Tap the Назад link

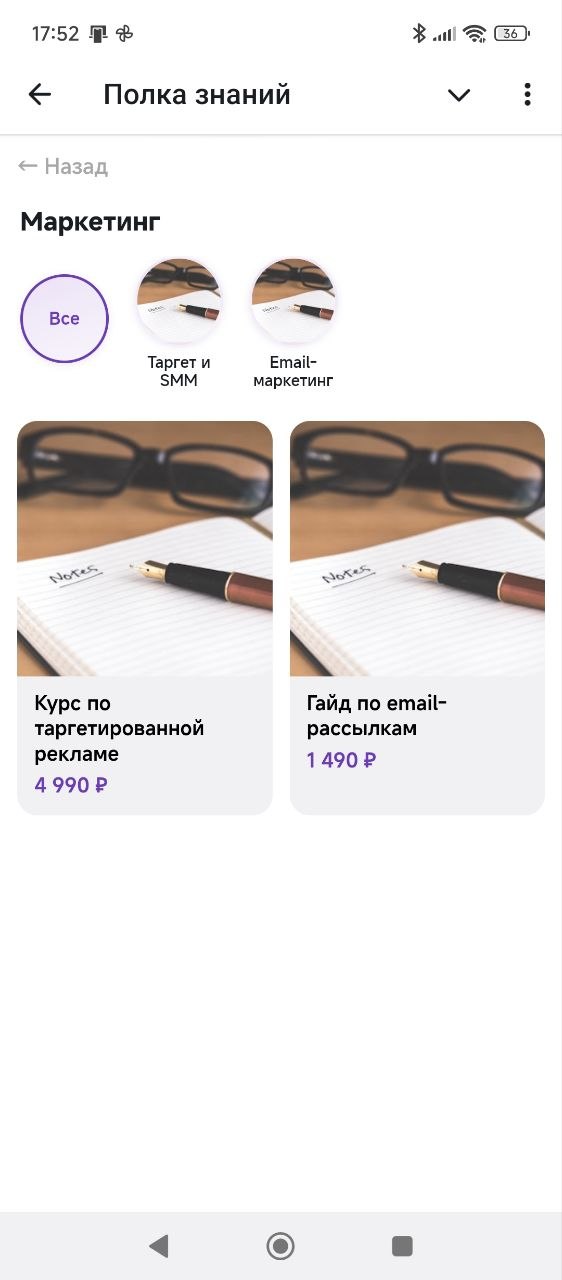63,166
